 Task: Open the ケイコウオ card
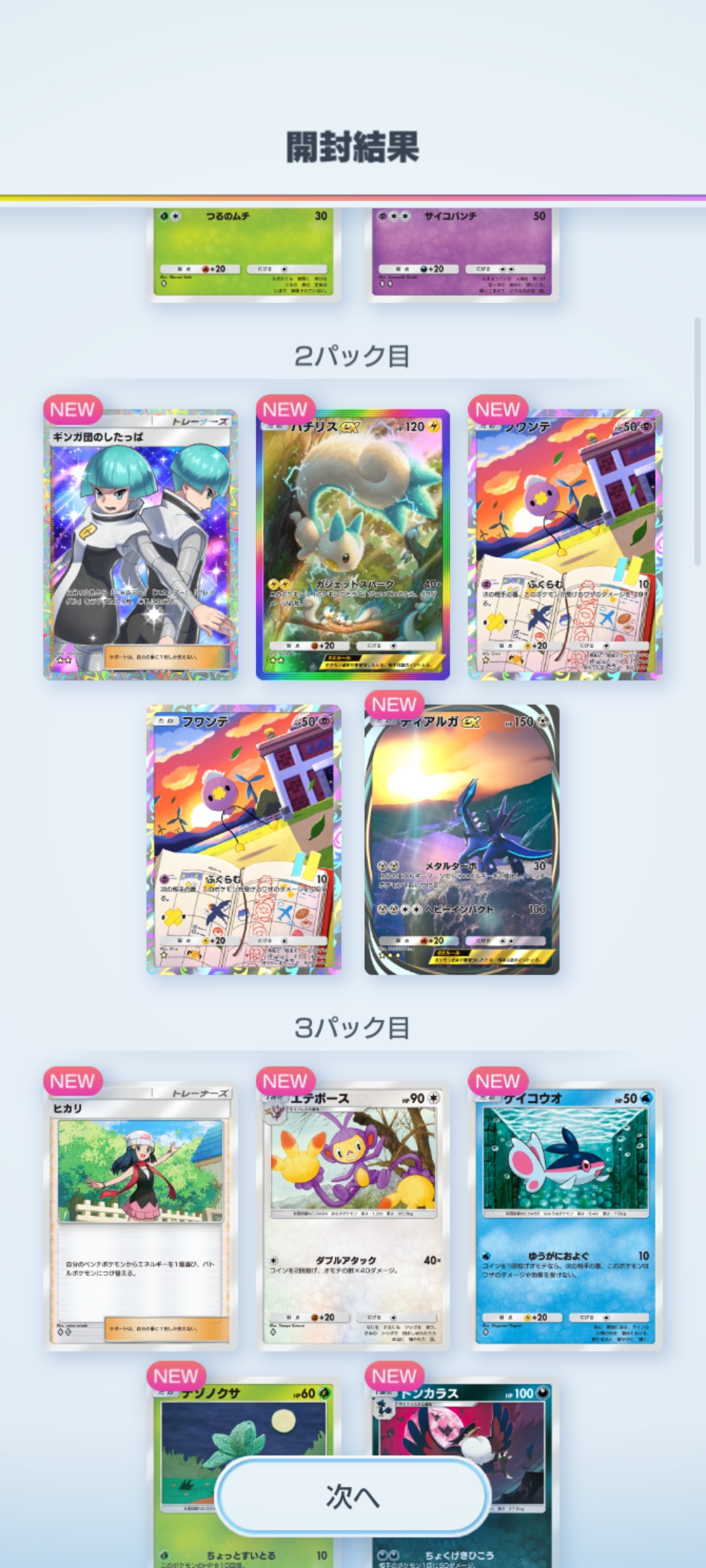(x=565, y=1216)
